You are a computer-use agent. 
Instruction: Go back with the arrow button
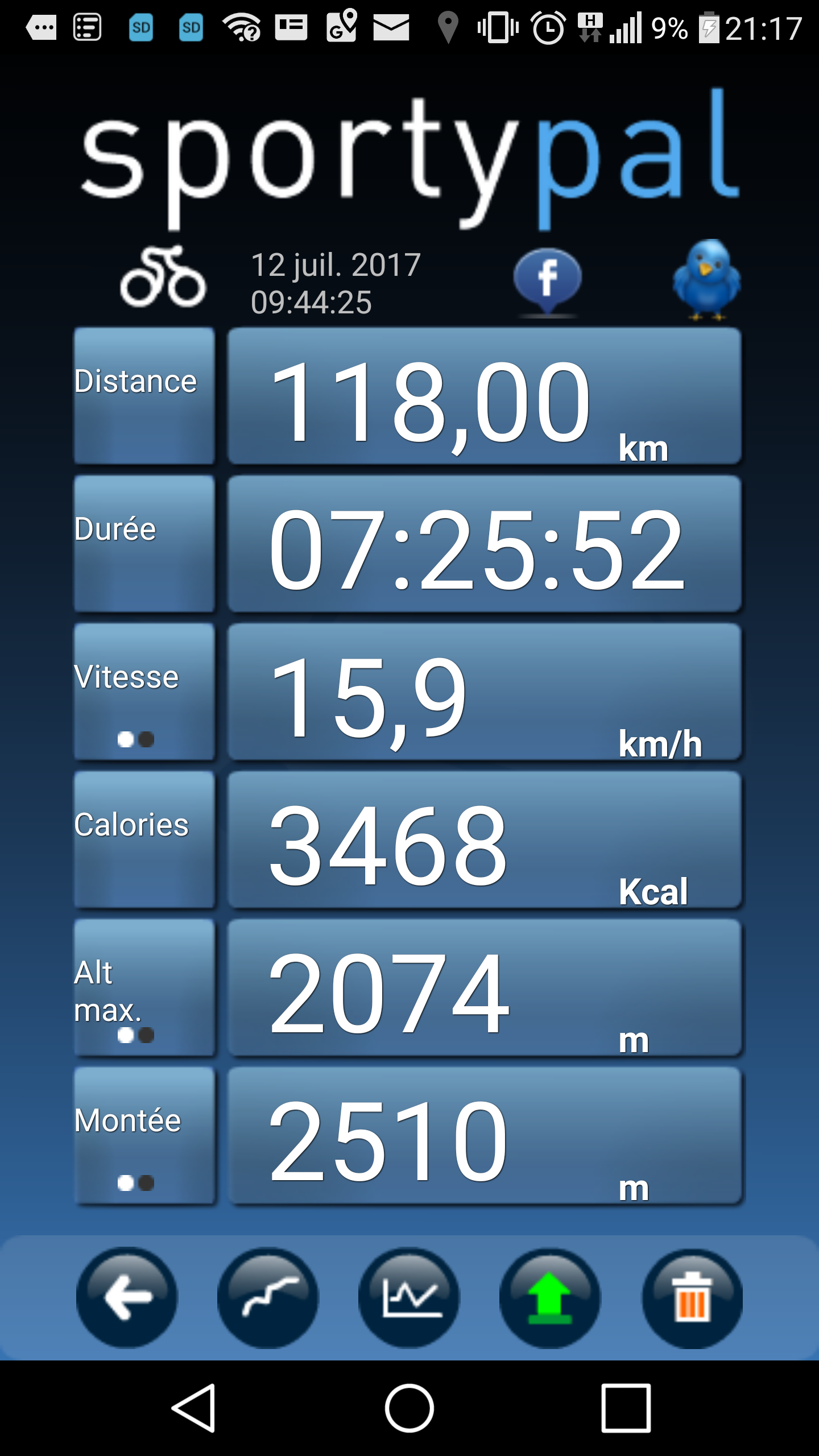[x=127, y=1297]
